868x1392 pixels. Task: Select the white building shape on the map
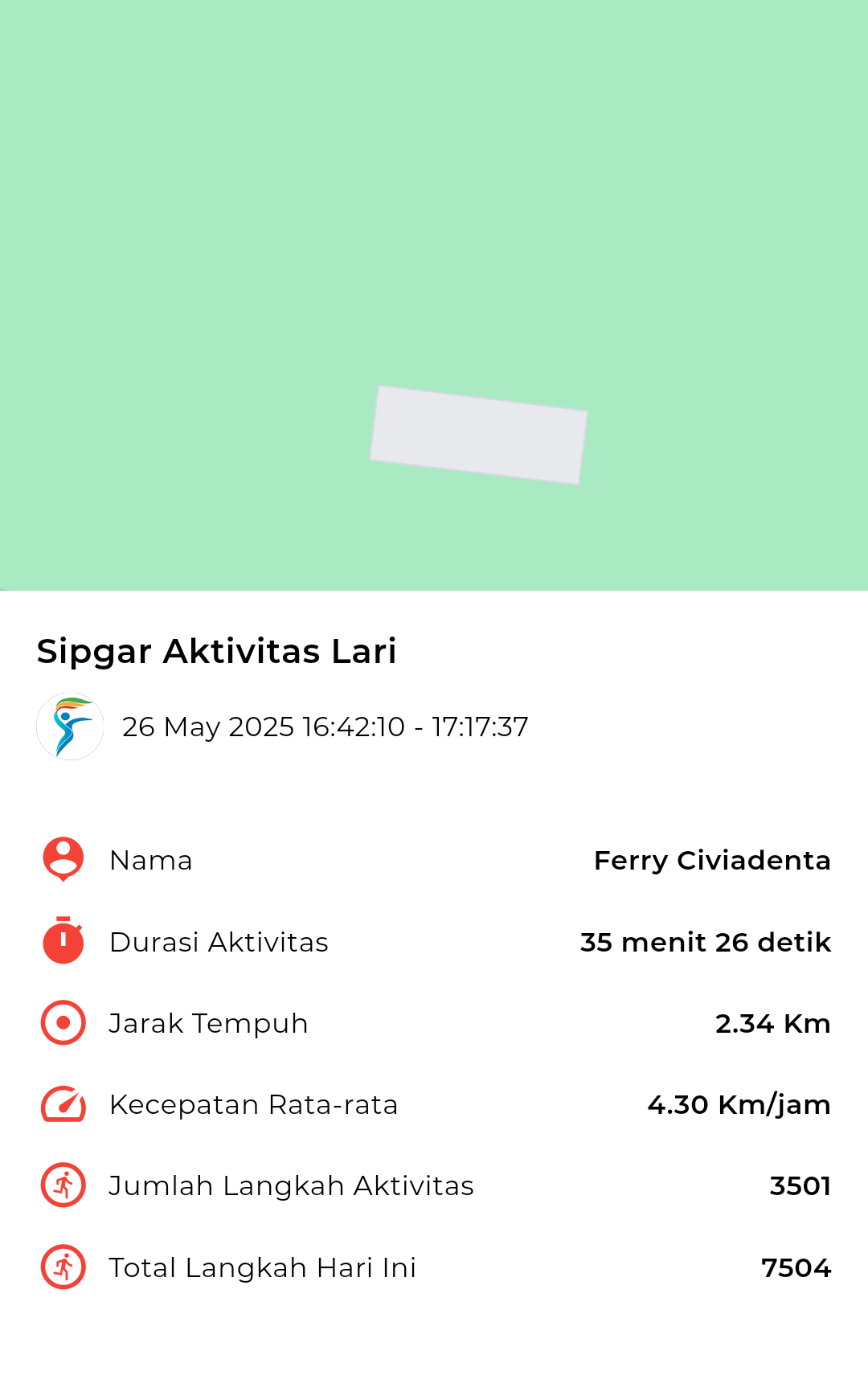point(480,434)
